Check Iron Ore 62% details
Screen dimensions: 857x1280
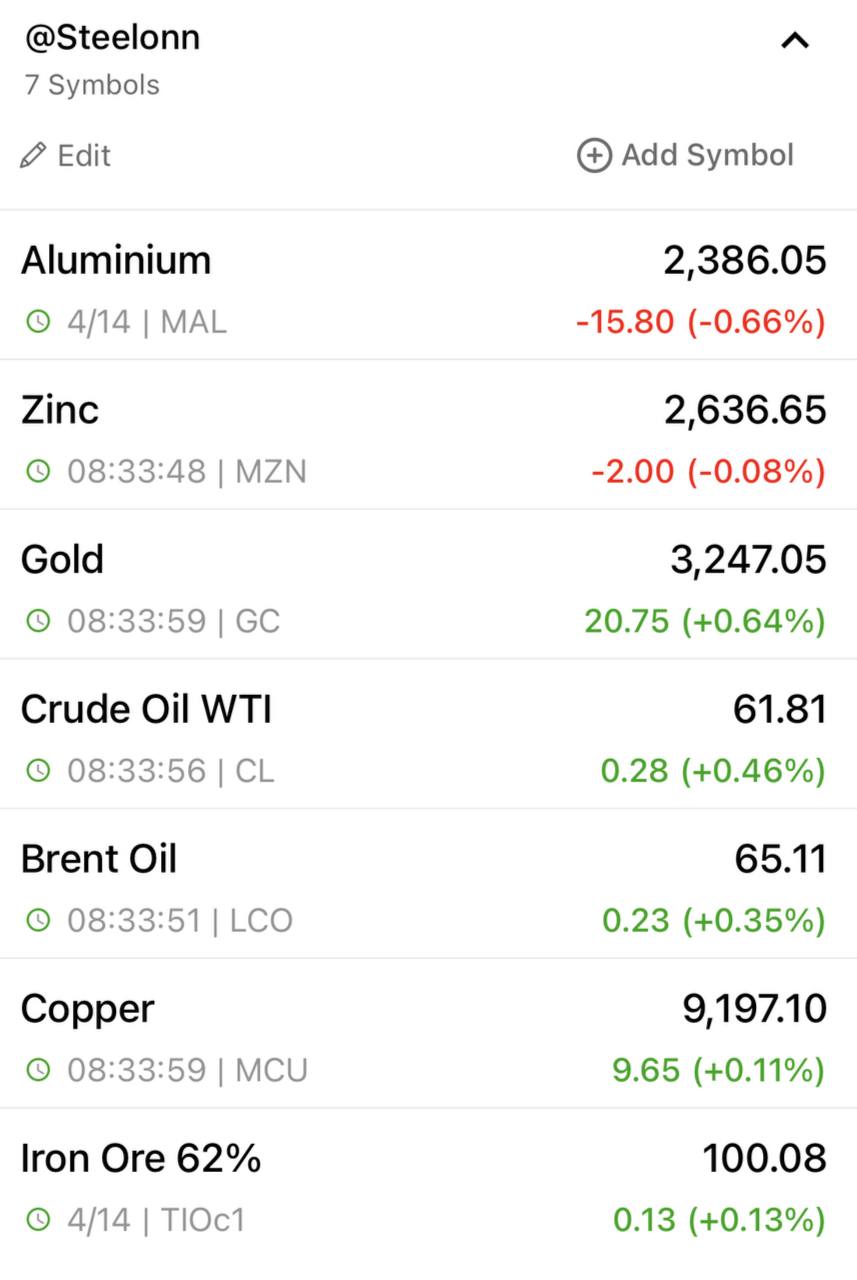(428, 1186)
